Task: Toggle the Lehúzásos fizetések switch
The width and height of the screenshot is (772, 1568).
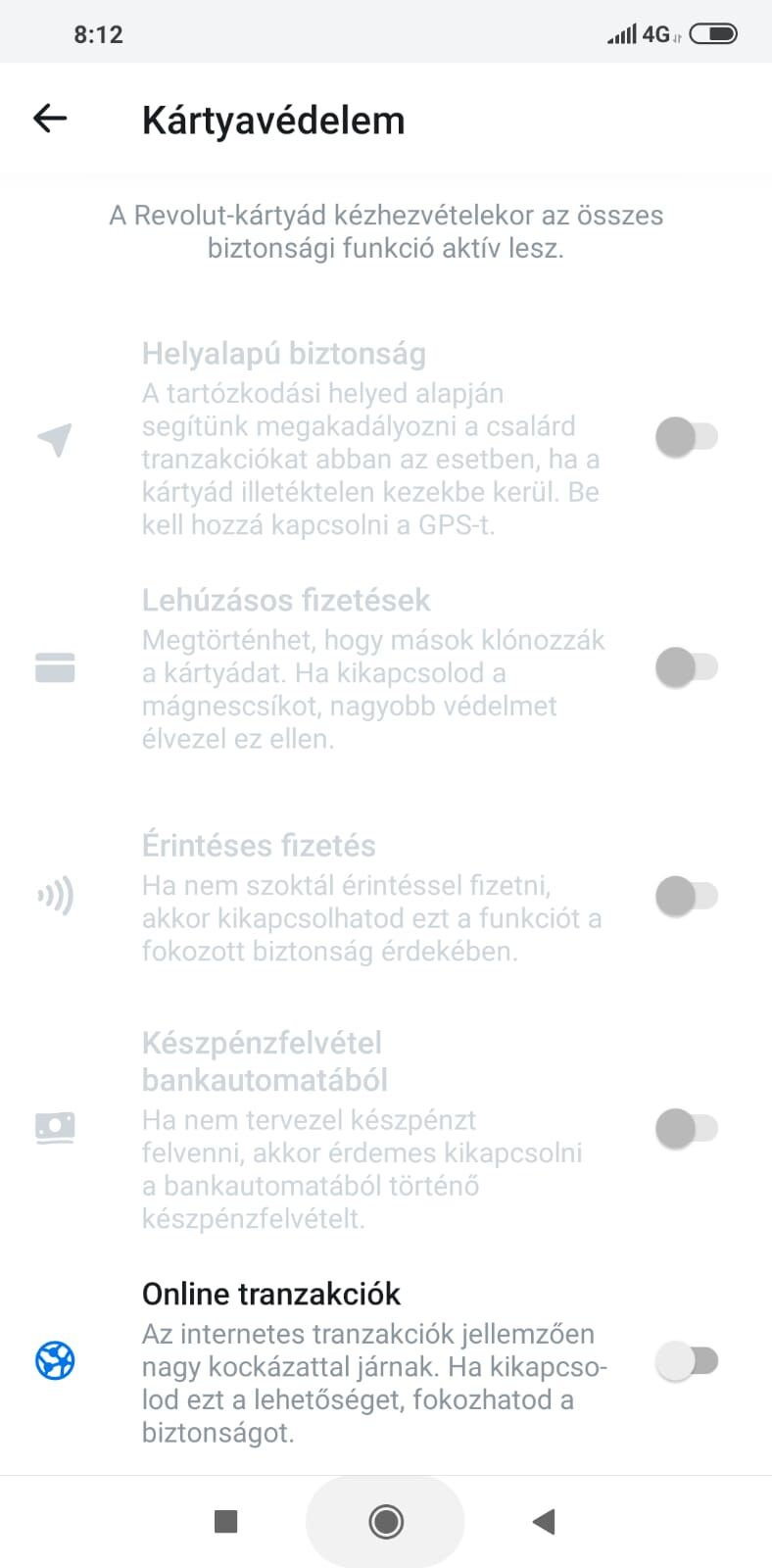Action: 687,668
